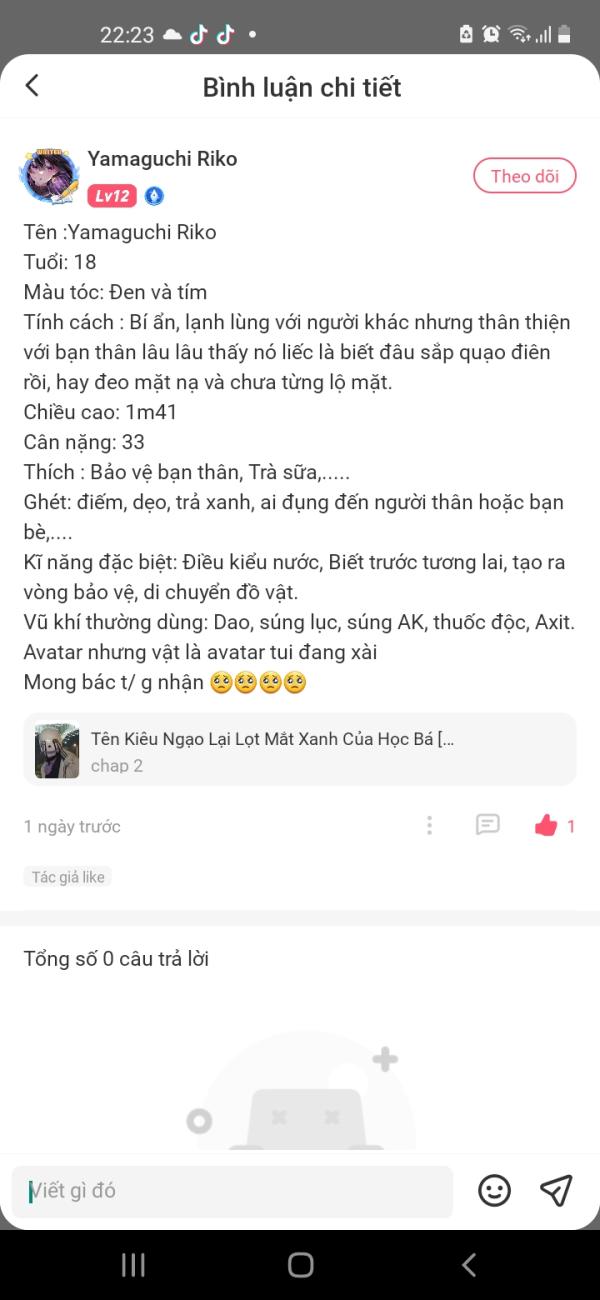Unlike the comment via thumbs-up icon
600x1300 pixels.
(546, 825)
